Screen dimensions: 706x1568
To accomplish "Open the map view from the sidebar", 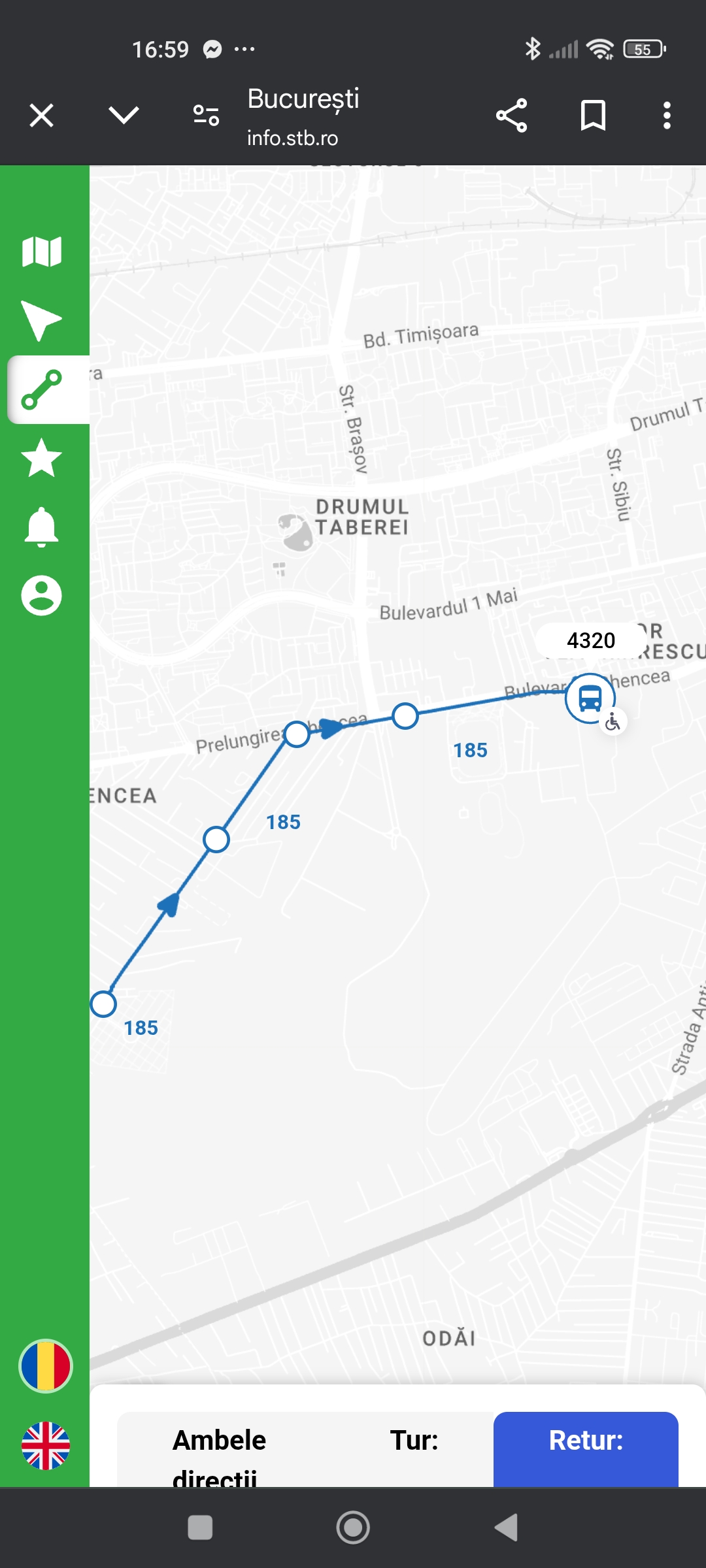I will [42, 252].
